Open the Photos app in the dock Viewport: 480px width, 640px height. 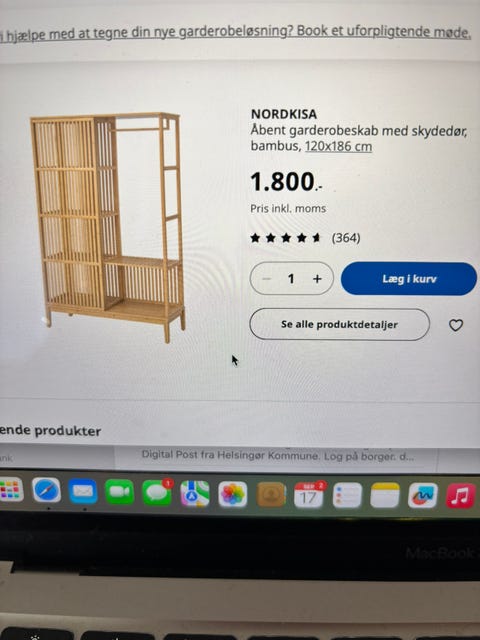(x=233, y=494)
